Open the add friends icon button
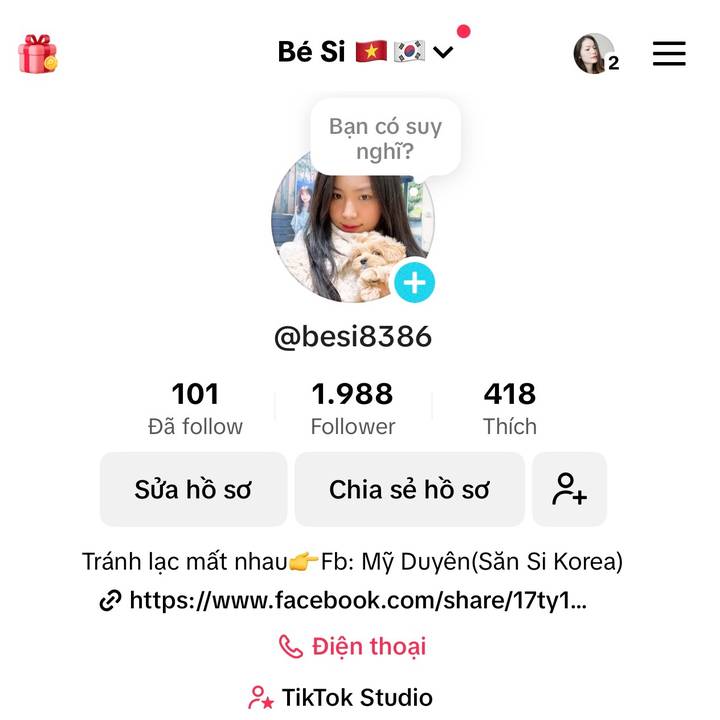 point(569,489)
